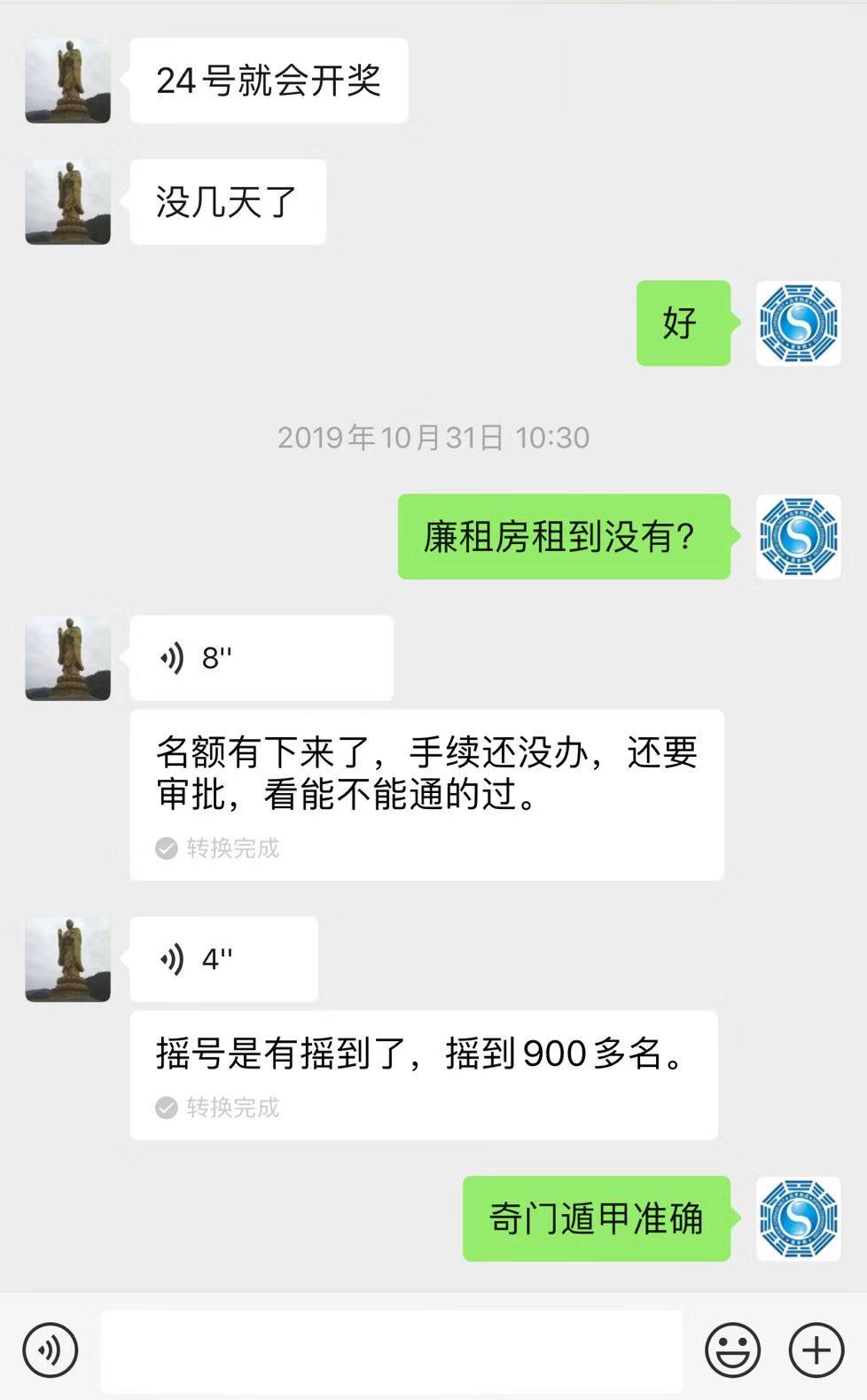Screen dimensions: 867x1400
Task: Play the 4-second voice message
Action: pos(223,960)
